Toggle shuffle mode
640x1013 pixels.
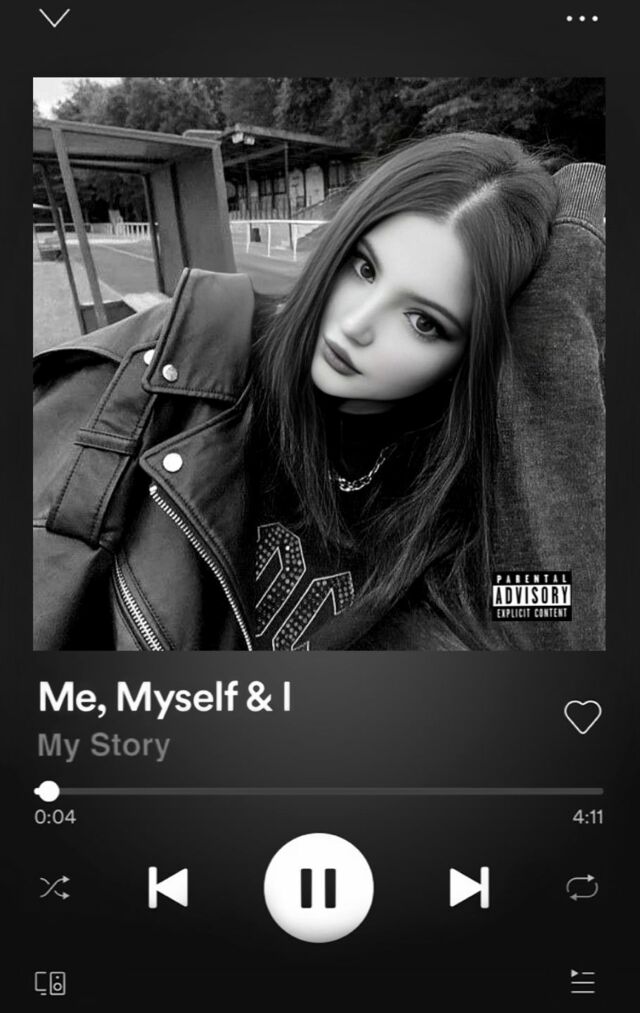coord(54,887)
